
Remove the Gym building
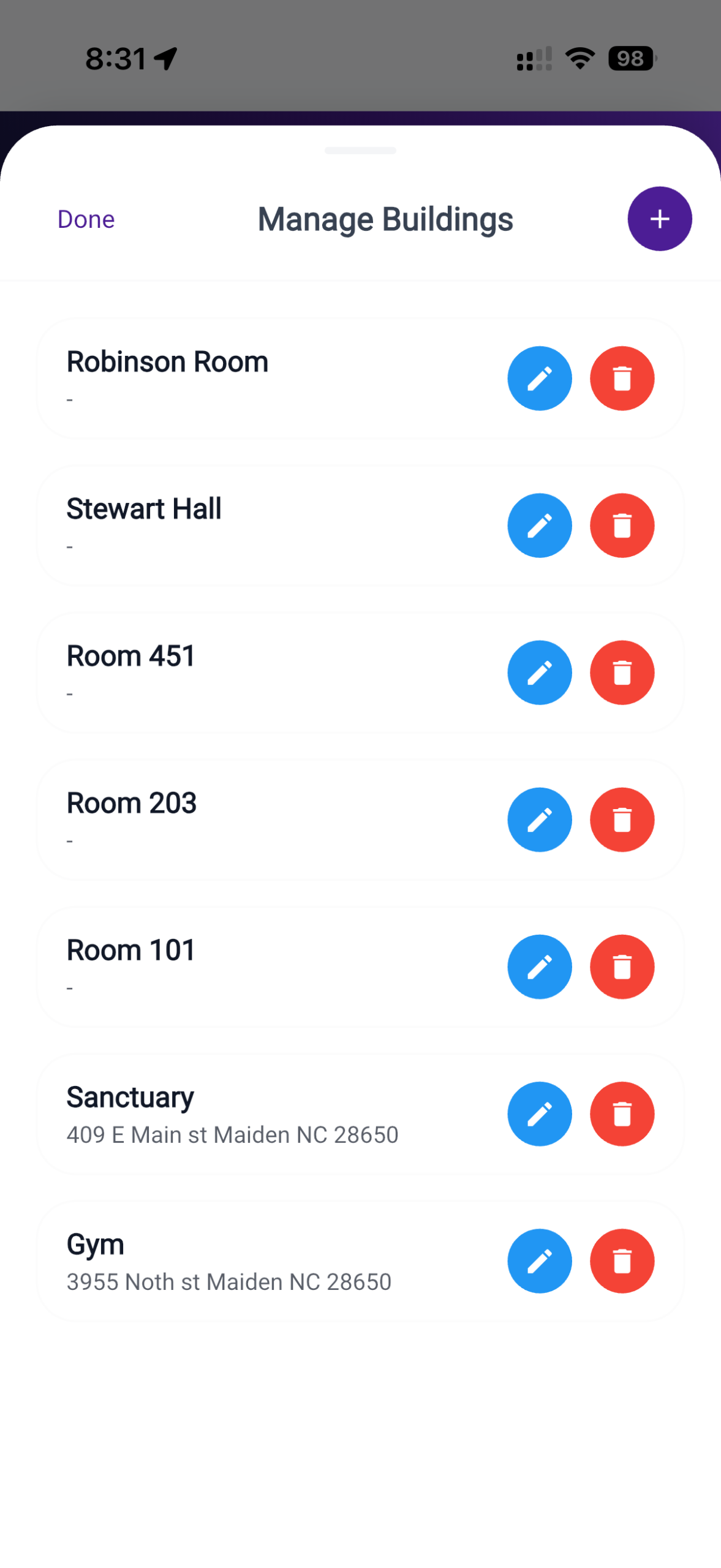(622, 1260)
